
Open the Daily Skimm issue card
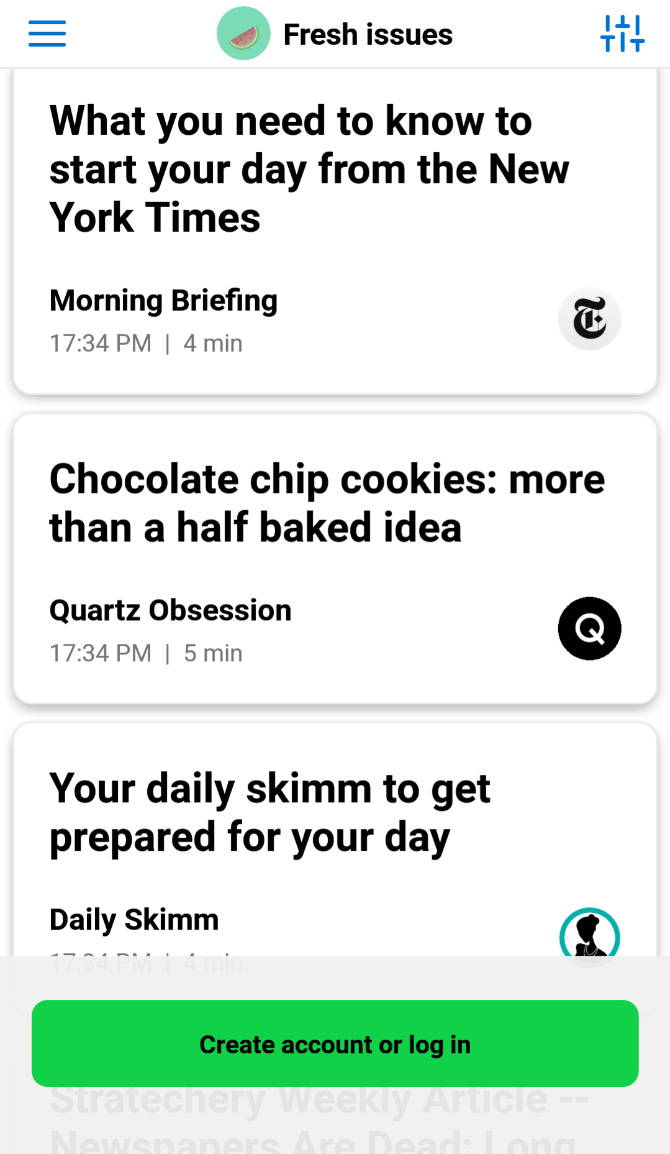(335, 839)
